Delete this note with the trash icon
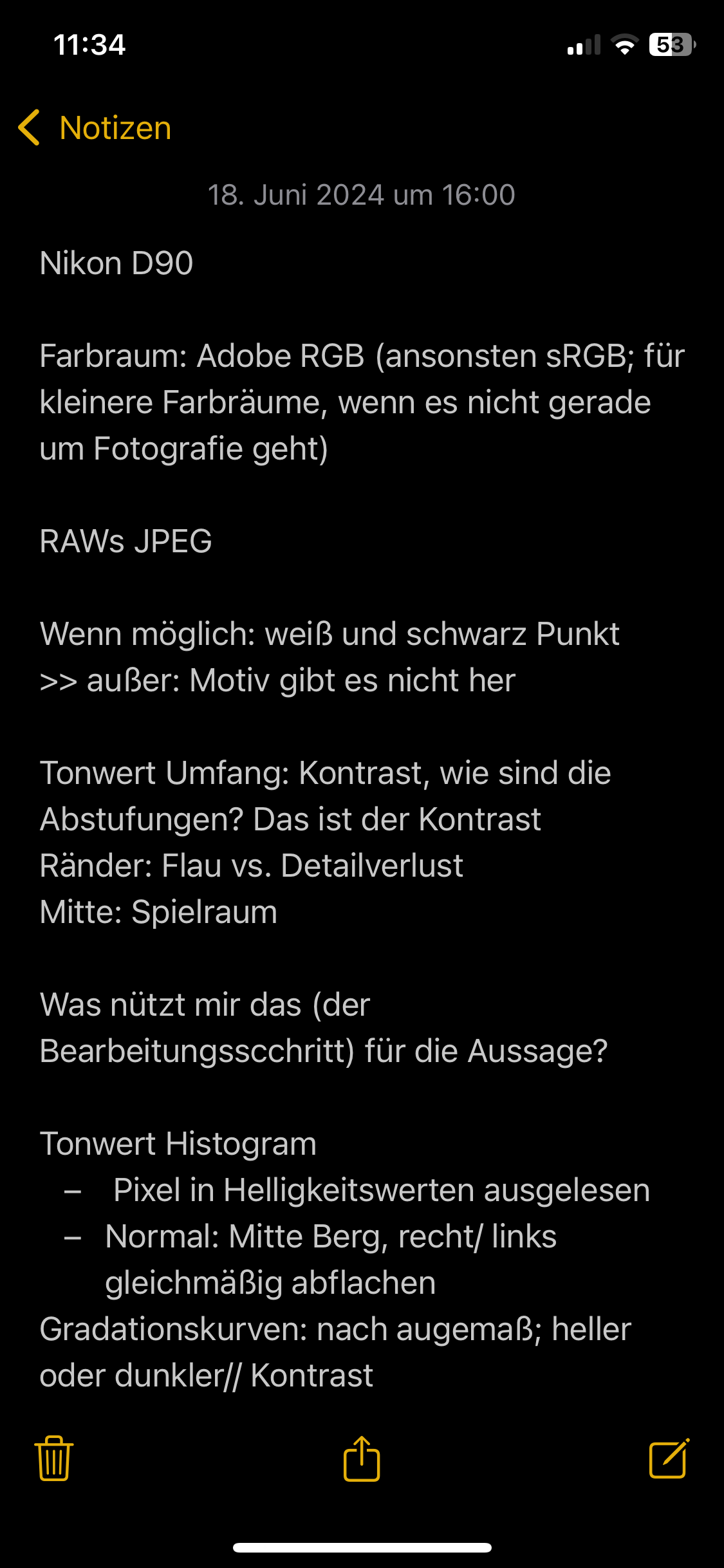The height and width of the screenshot is (1568, 724). [x=54, y=1459]
